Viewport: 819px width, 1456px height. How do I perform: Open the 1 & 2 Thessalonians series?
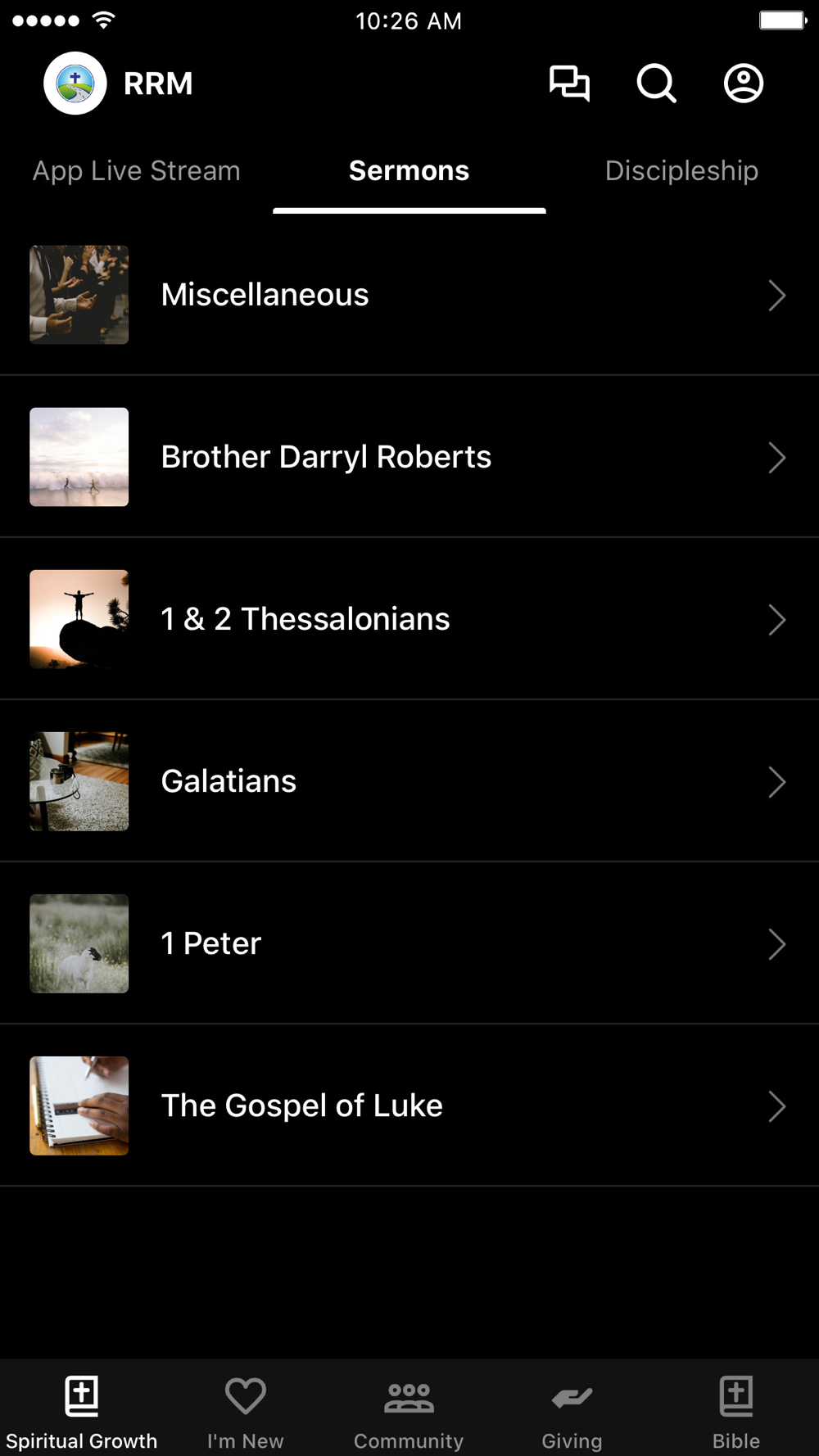tap(409, 619)
